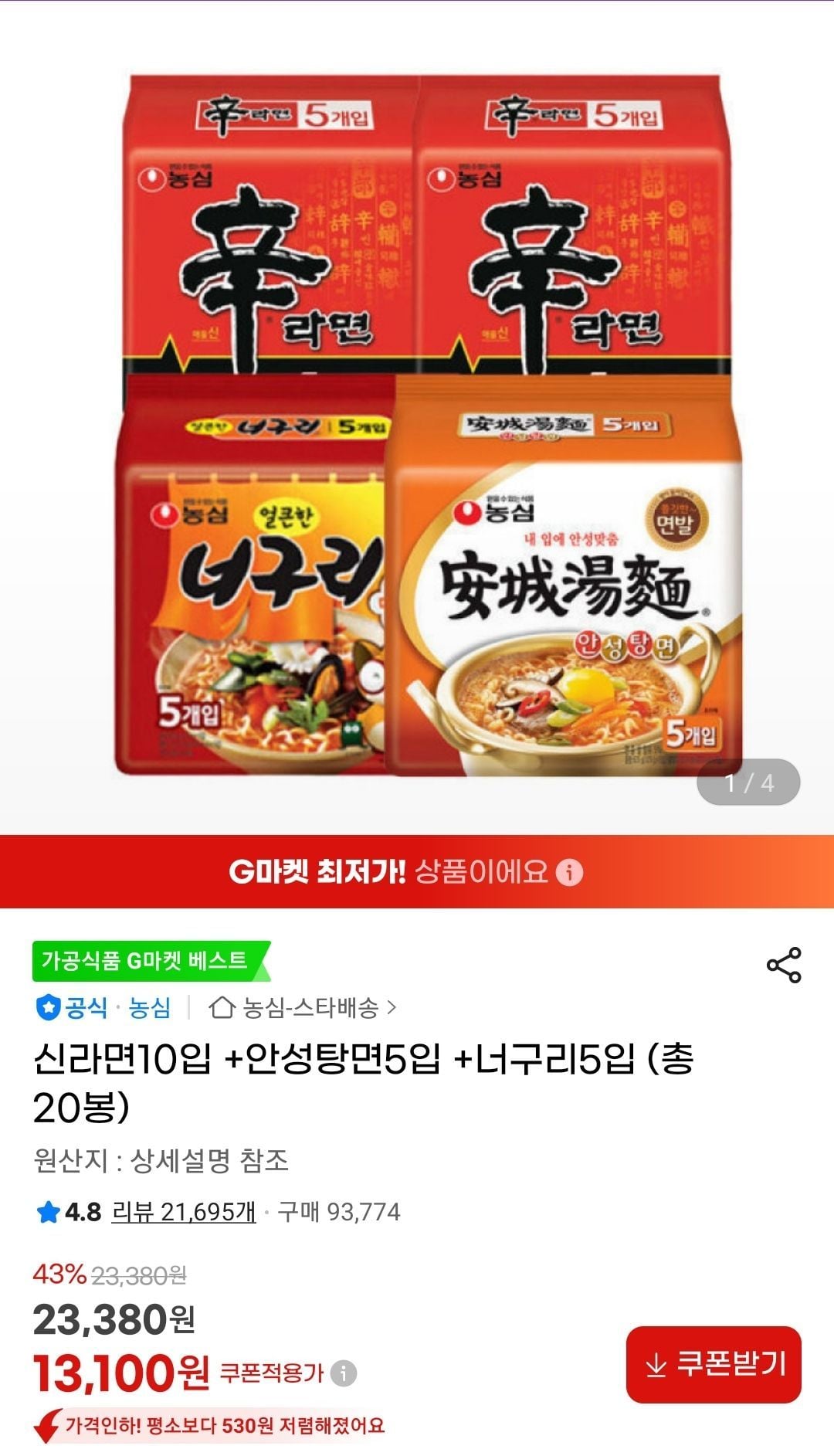
Task: Tap the 가공식품 G마켓 베스트 badge
Action: tap(151, 961)
